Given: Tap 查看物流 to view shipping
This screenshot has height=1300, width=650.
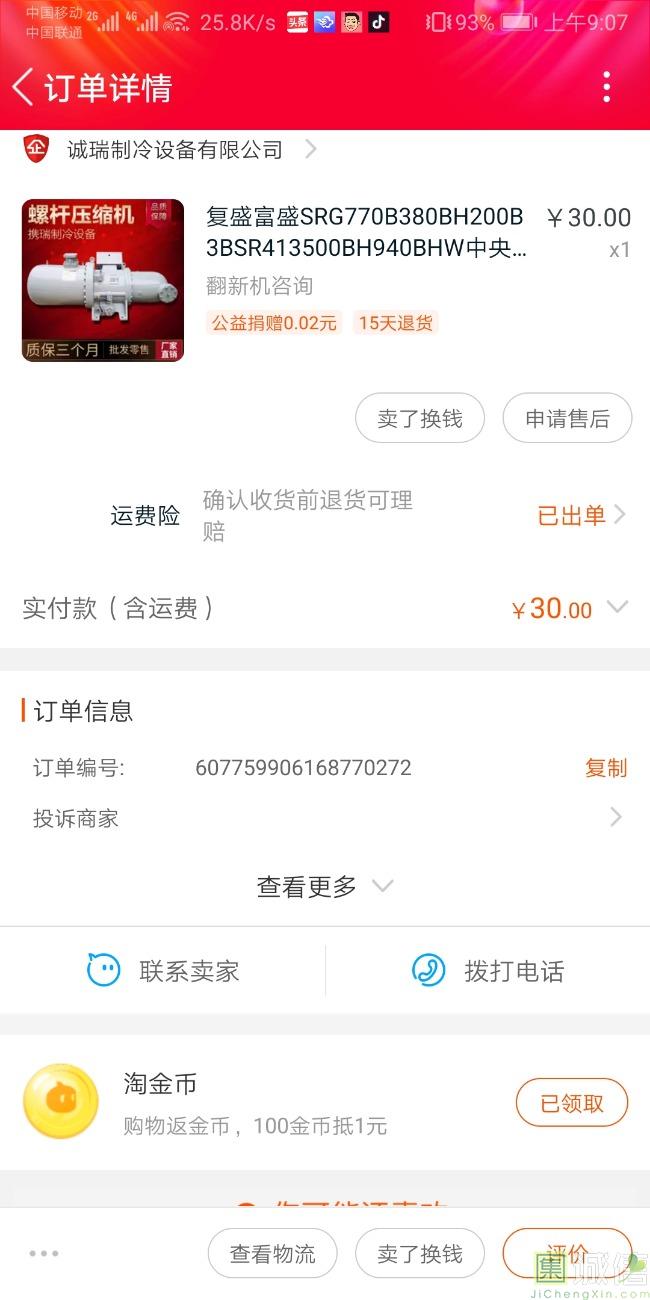Looking at the screenshot, I should [272, 1253].
